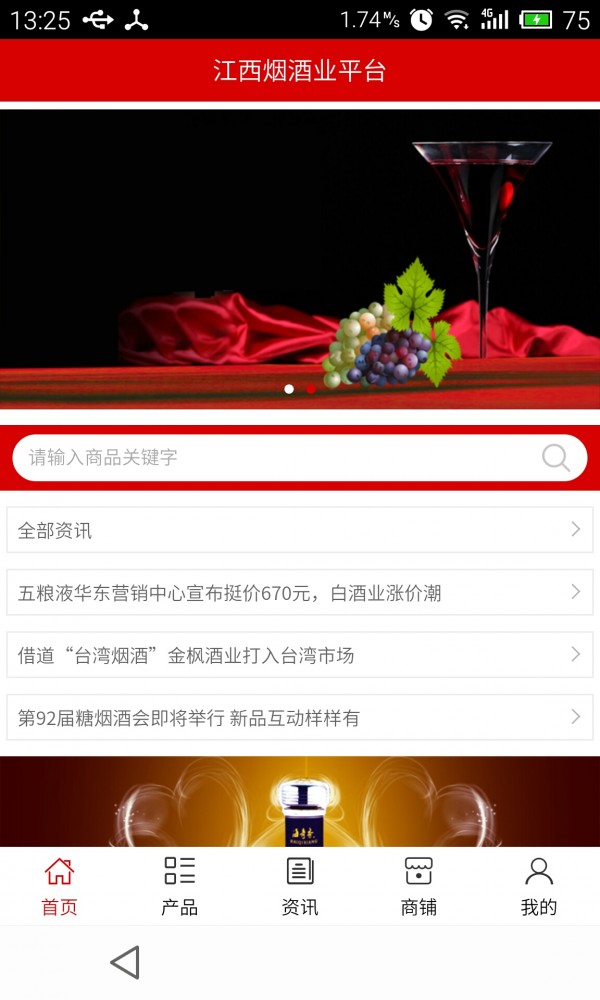
Task: Open the 全部资讯 row
Action: [300, 530]
